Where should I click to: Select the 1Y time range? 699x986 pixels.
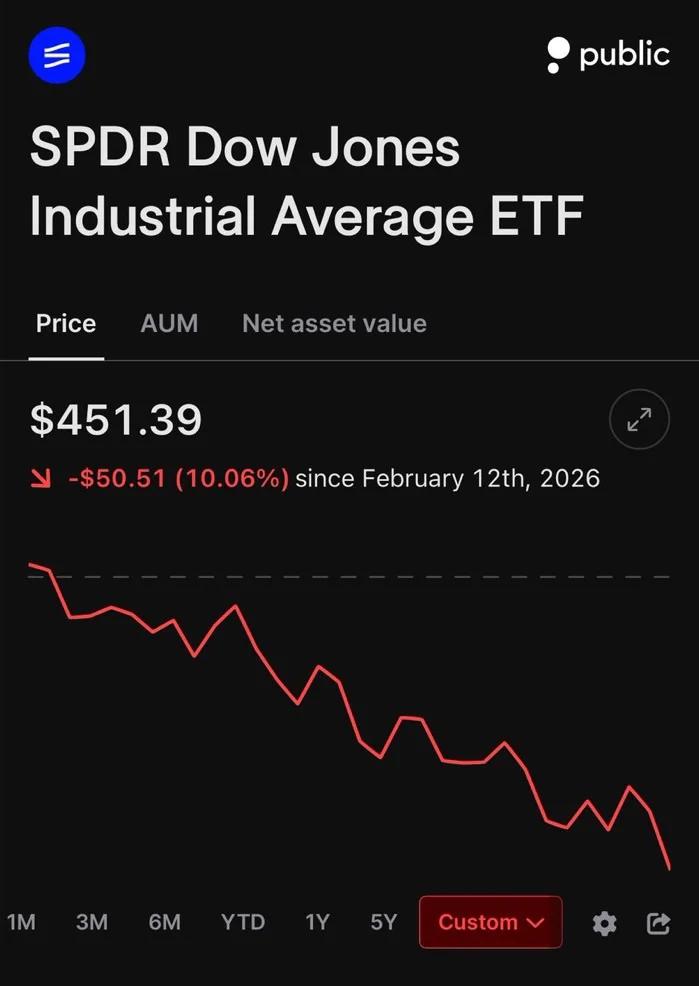pos(317,922)
